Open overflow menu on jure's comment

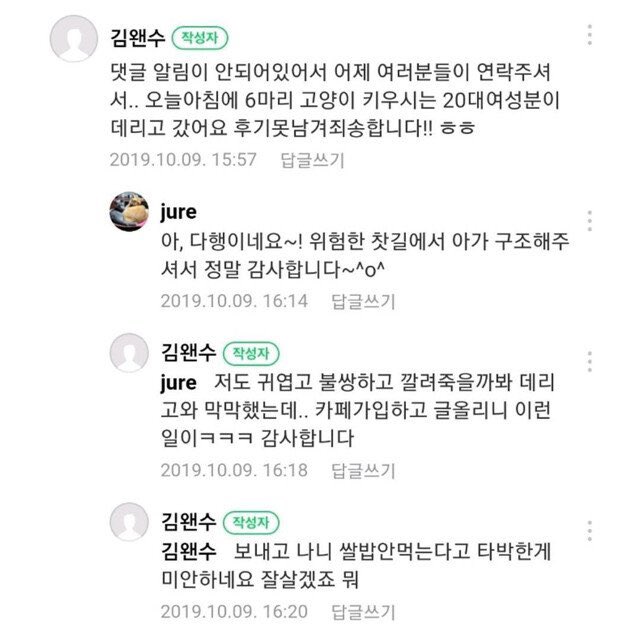[x=589, y=221]
